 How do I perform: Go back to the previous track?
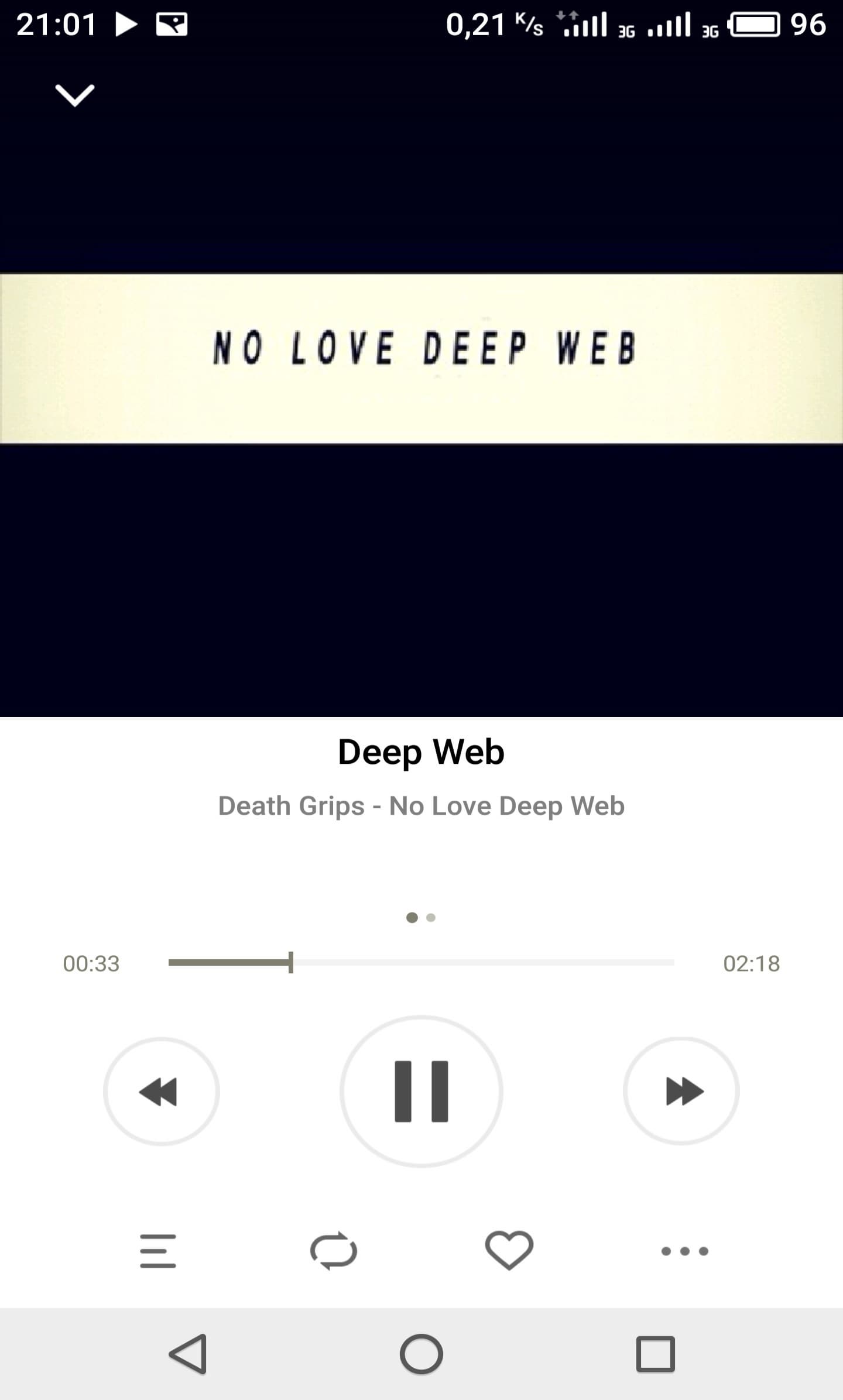click(161, 1091)
